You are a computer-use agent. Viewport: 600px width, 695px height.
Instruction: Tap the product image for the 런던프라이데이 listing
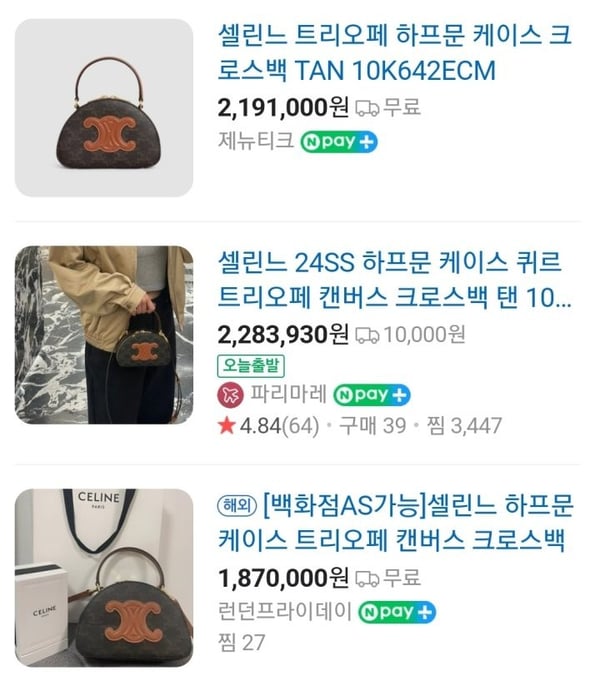pos(103,577)
